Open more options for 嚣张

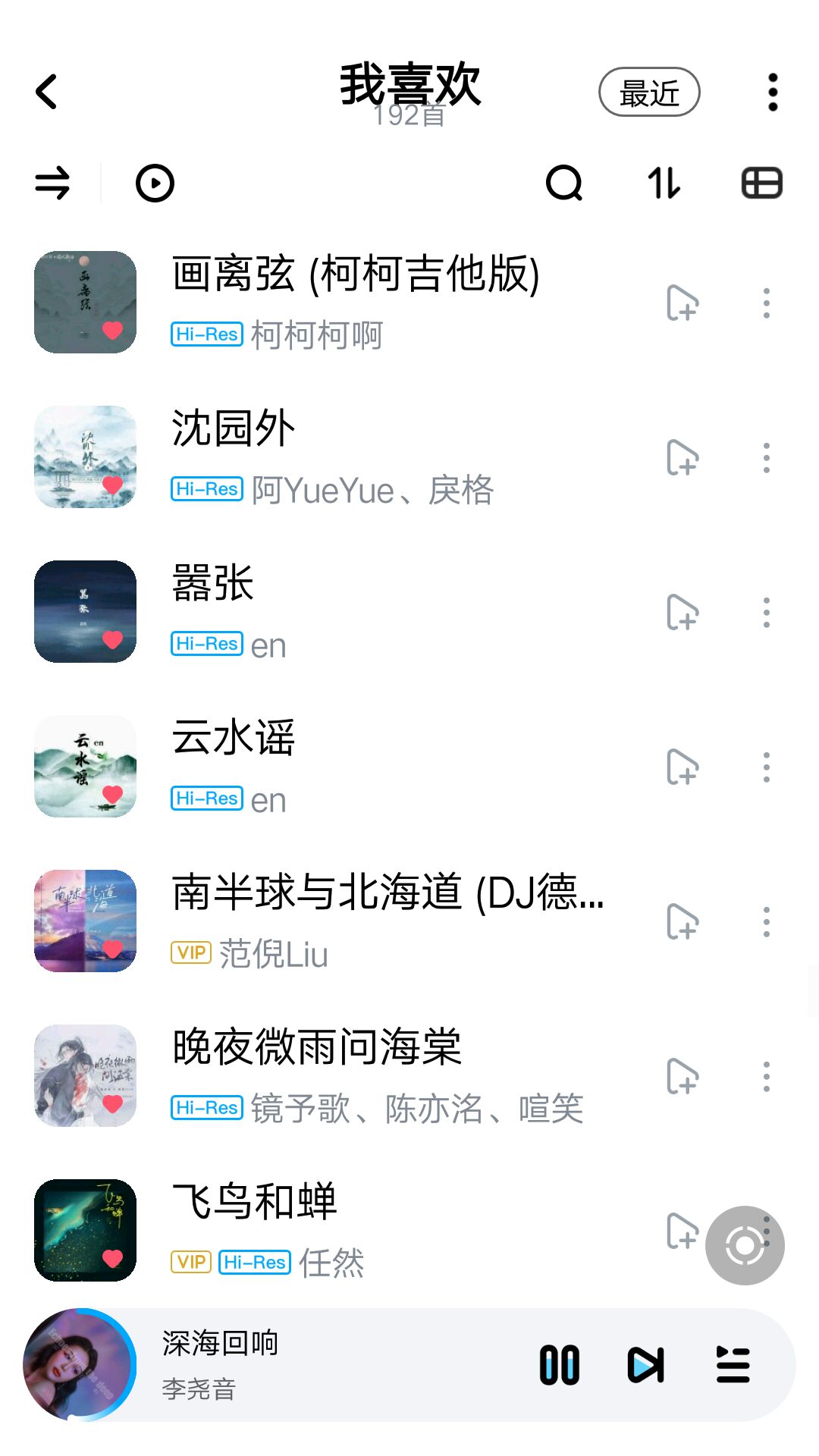point(767,613)
